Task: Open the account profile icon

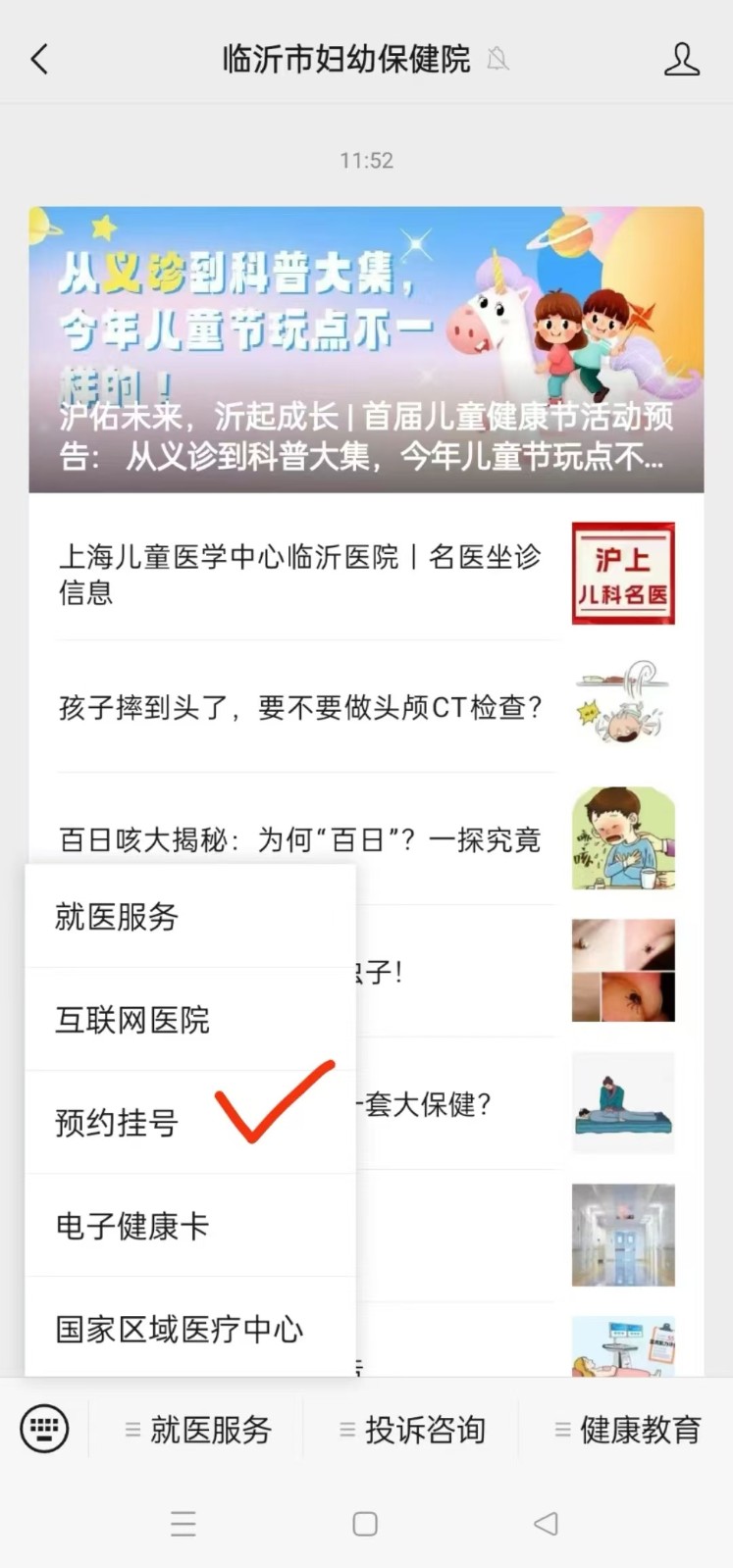Action: pyautogui.click(x=681, y=60)
